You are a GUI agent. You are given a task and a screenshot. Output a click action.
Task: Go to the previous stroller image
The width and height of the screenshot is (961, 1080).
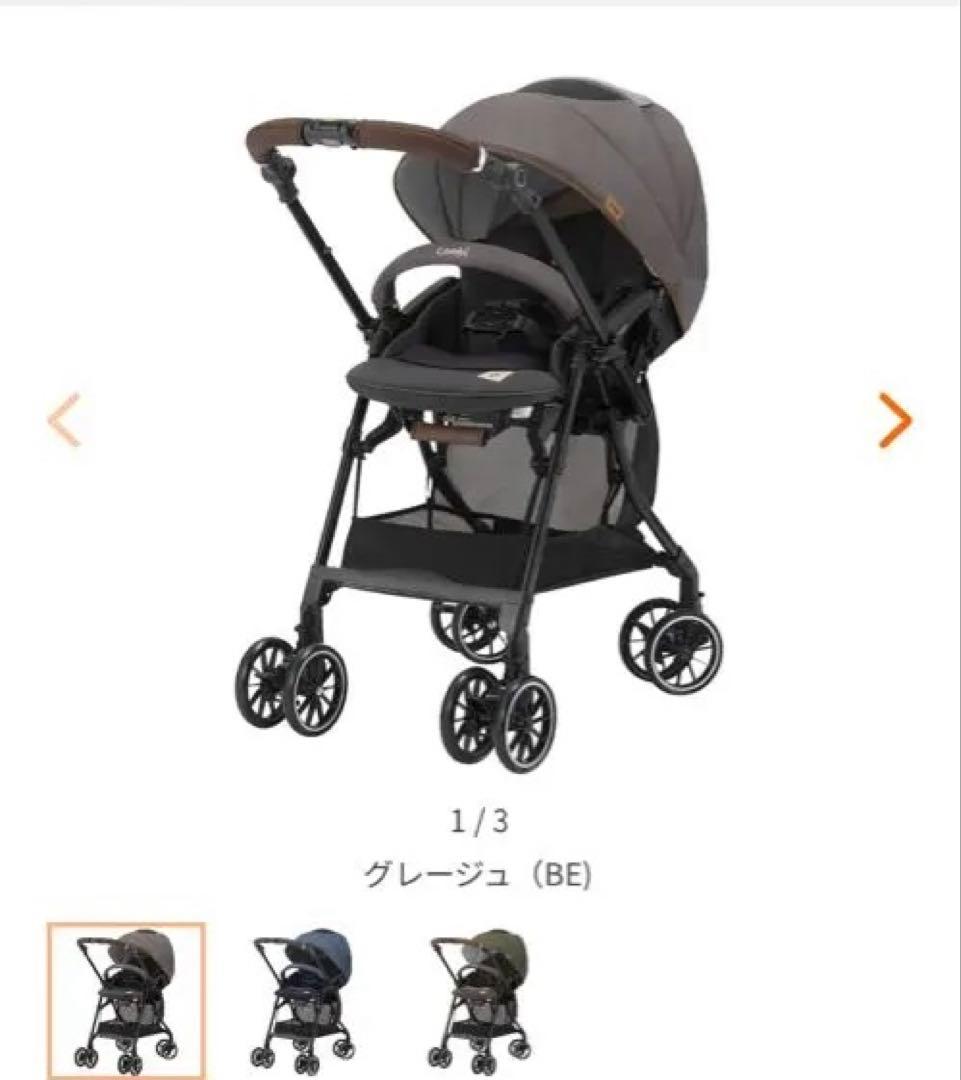(x=64, y=420)
